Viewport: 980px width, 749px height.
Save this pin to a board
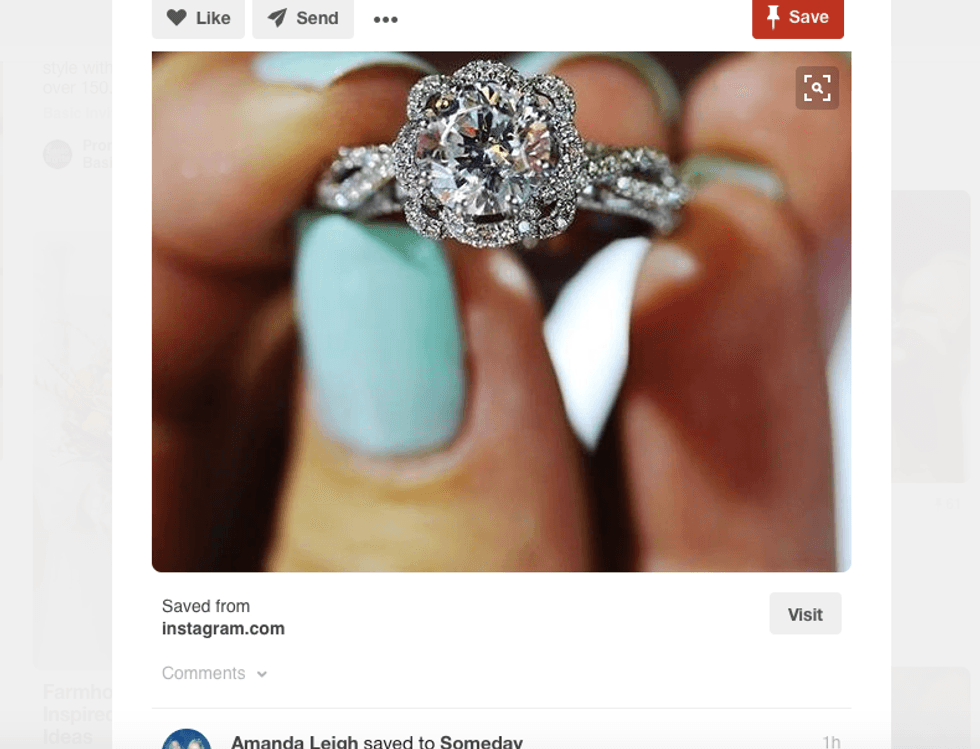797,17
